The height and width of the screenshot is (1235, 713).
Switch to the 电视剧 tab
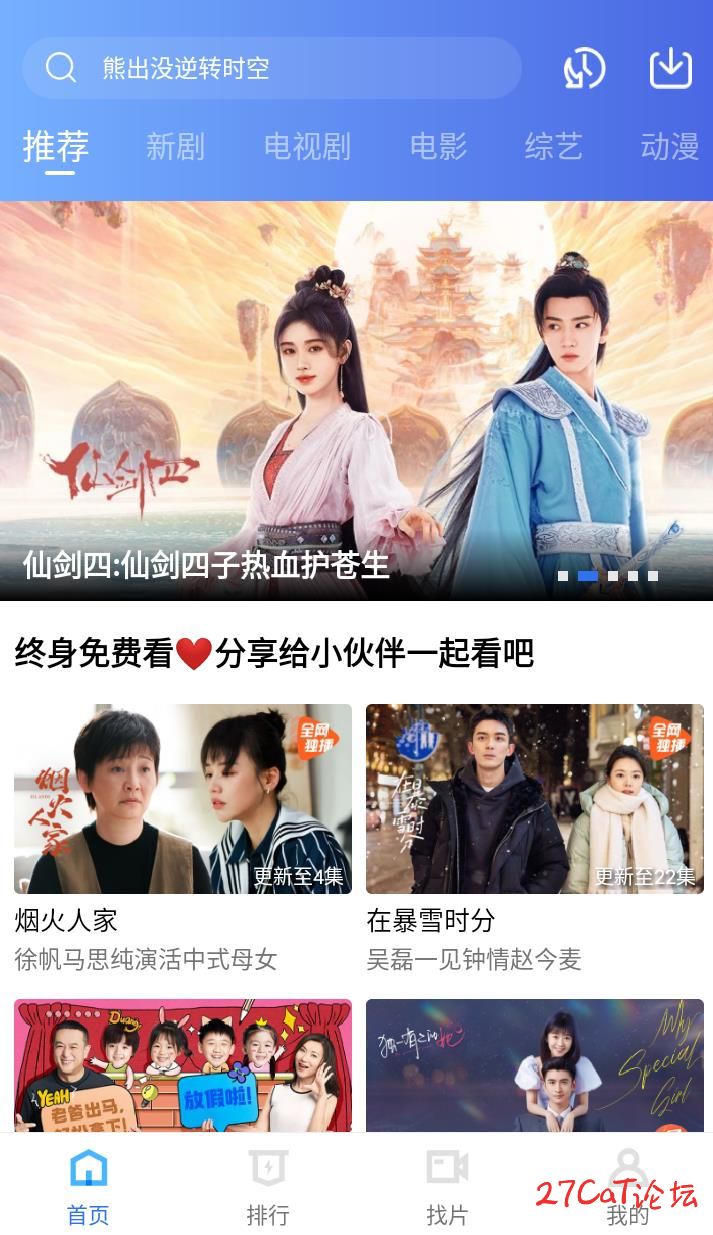tap(307, 146)
